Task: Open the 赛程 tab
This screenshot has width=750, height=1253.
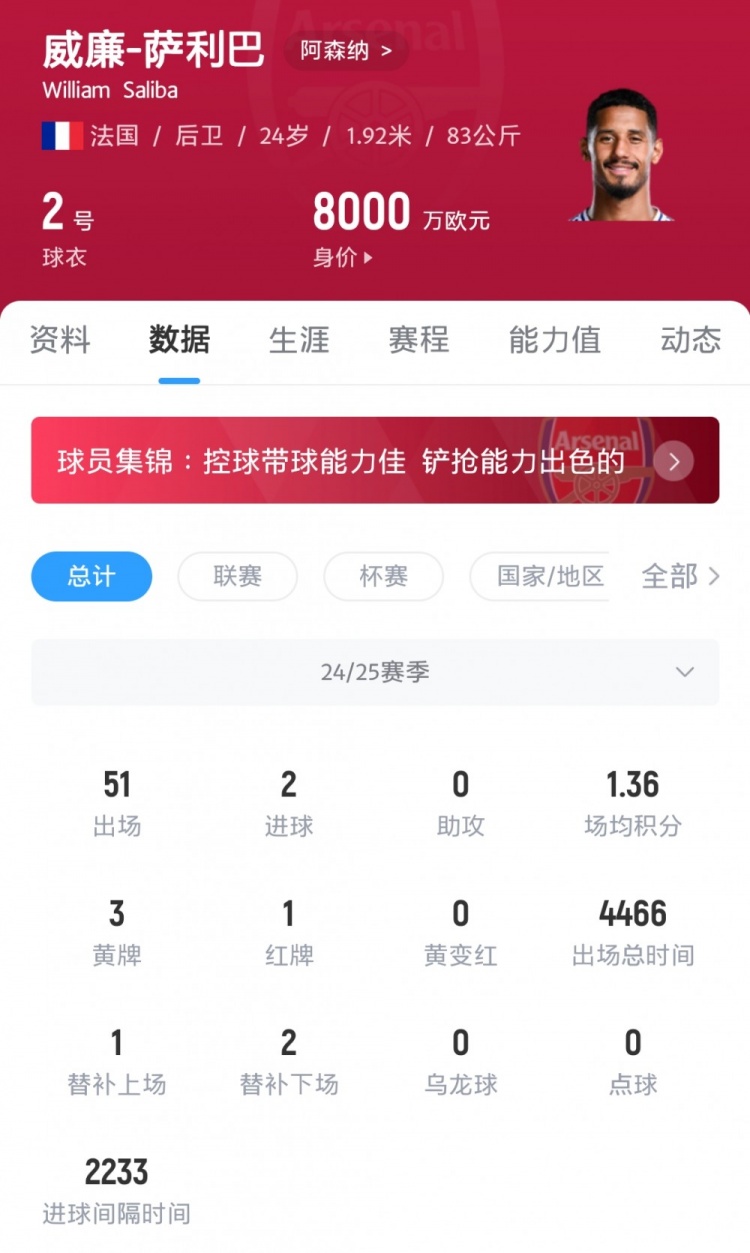Action: [419, 340]
